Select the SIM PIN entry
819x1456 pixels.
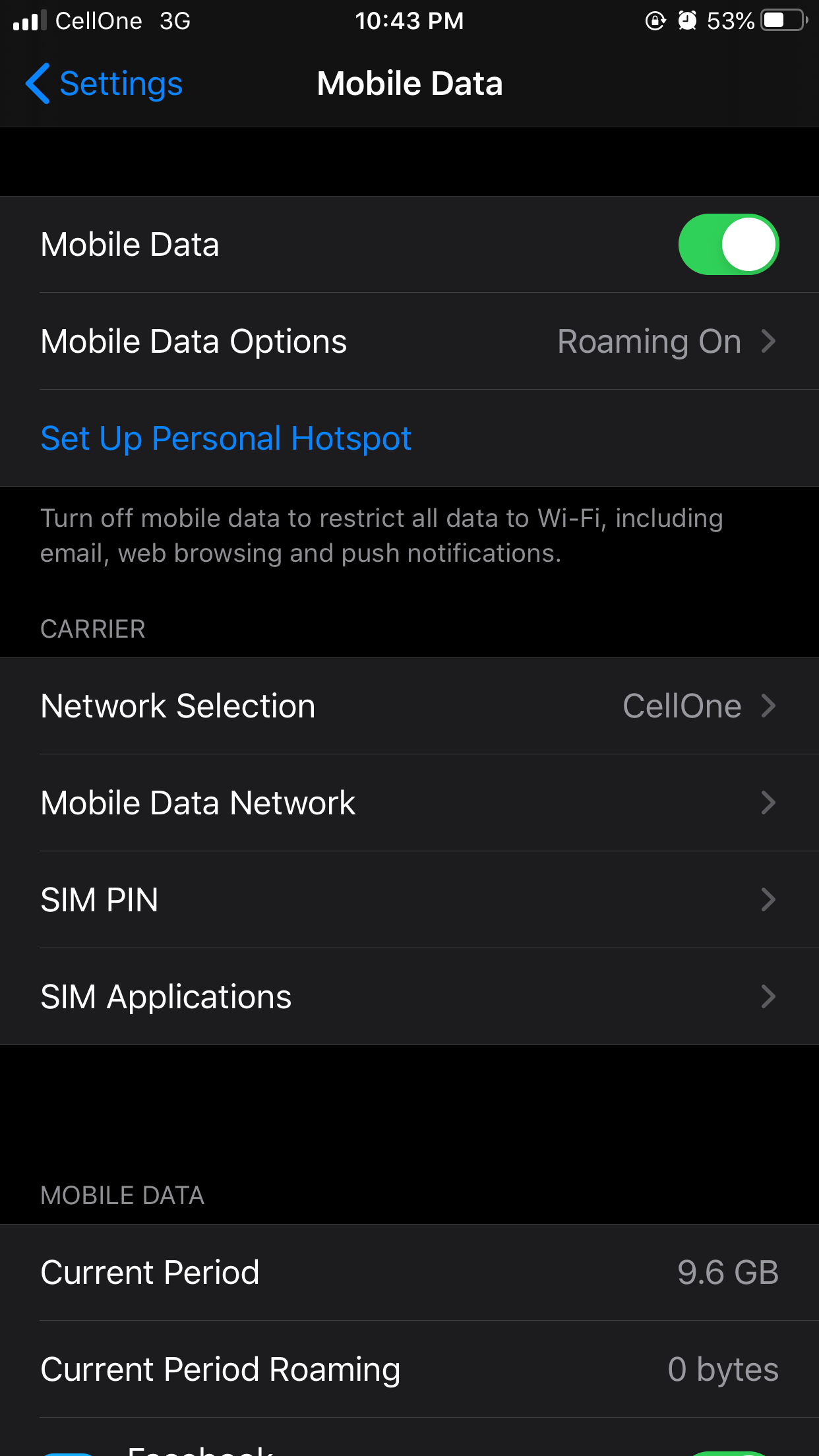point(409,900)
